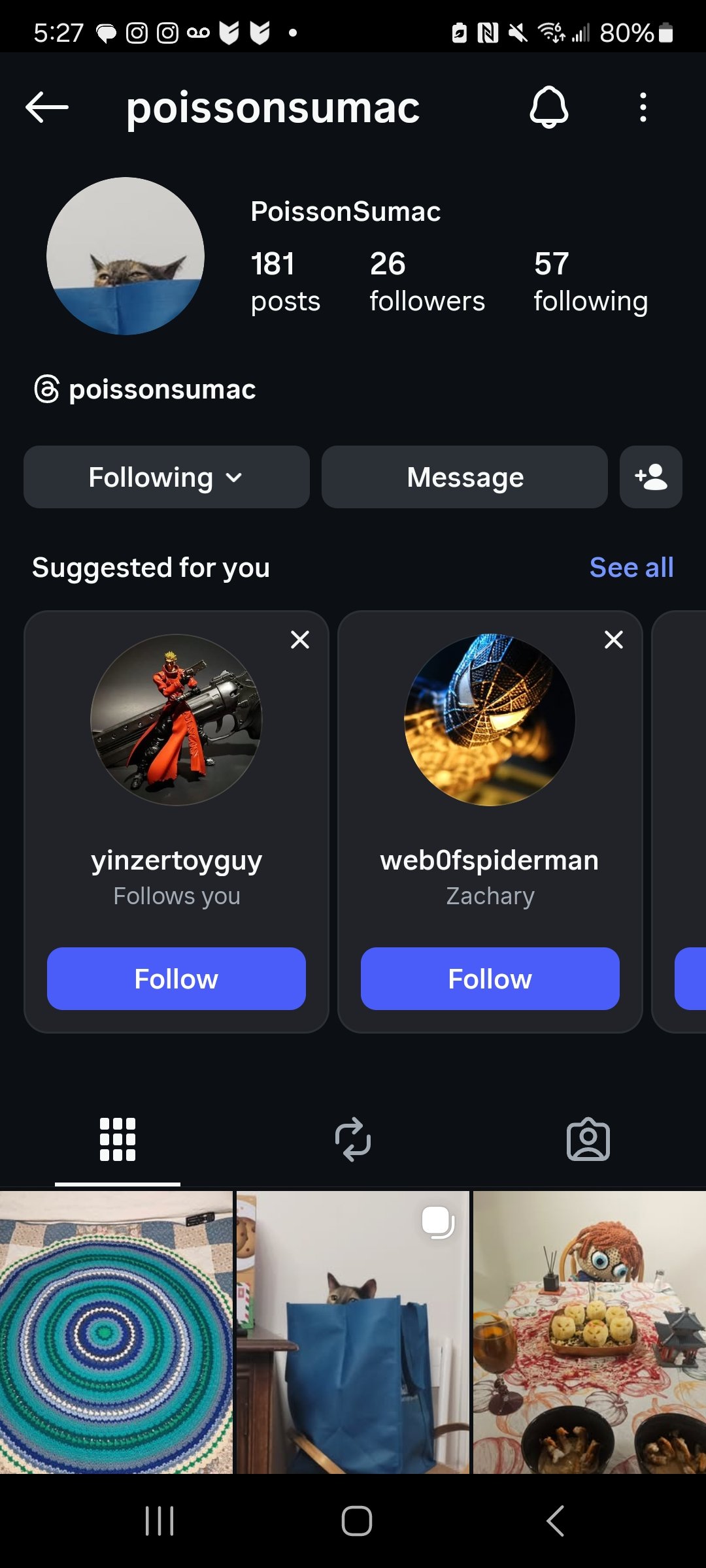706x1568 pixels.
Task: Open the notifications bell for poissonsumac
Action: click(548, 107)
